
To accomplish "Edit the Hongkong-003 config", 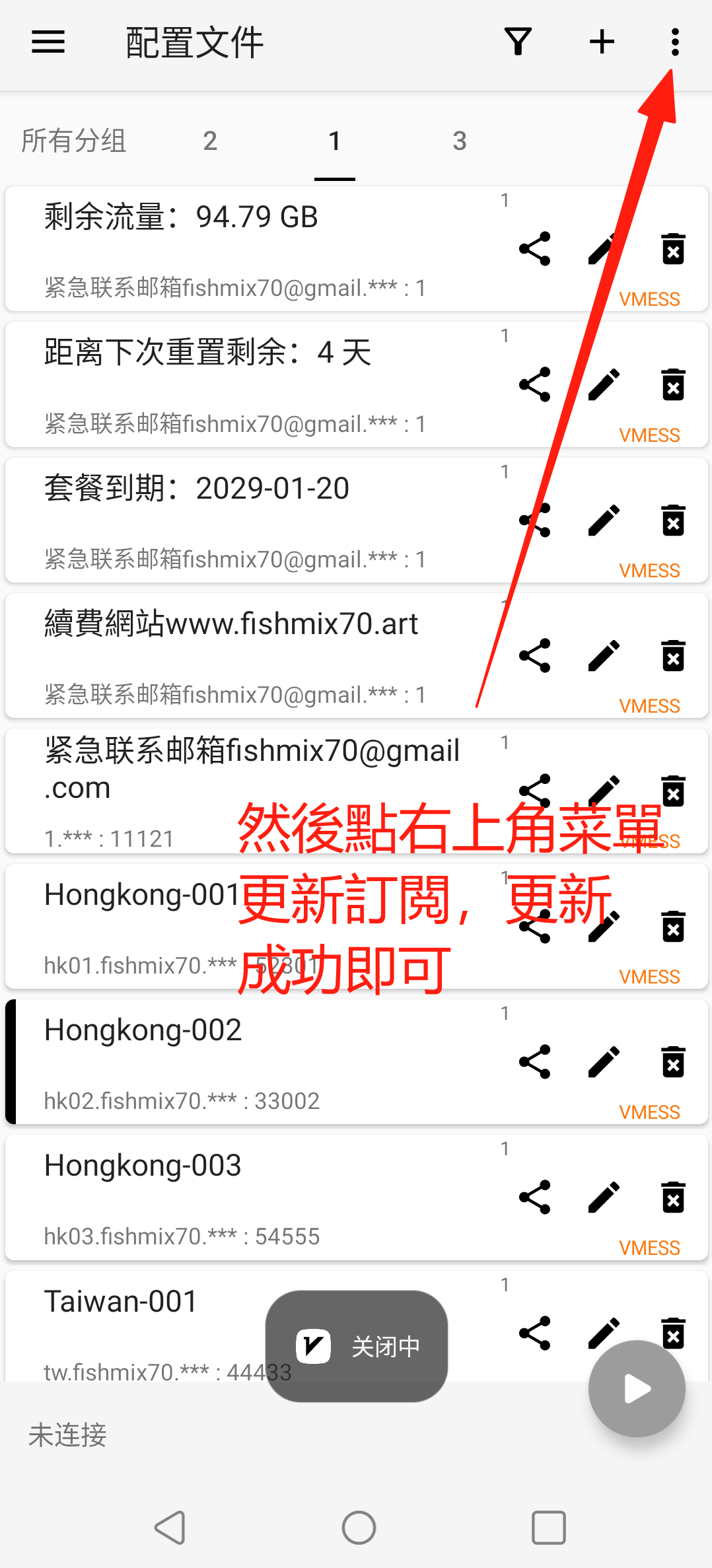I will click(604, 1197).
